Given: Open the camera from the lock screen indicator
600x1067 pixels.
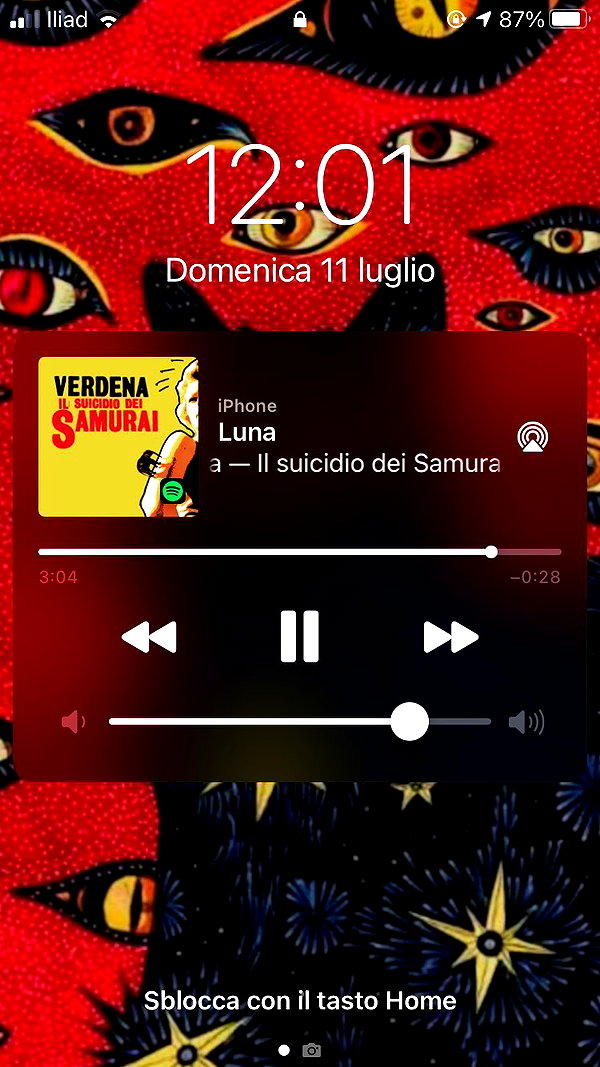Looking at the screenshot, I should pos(312,1050).
